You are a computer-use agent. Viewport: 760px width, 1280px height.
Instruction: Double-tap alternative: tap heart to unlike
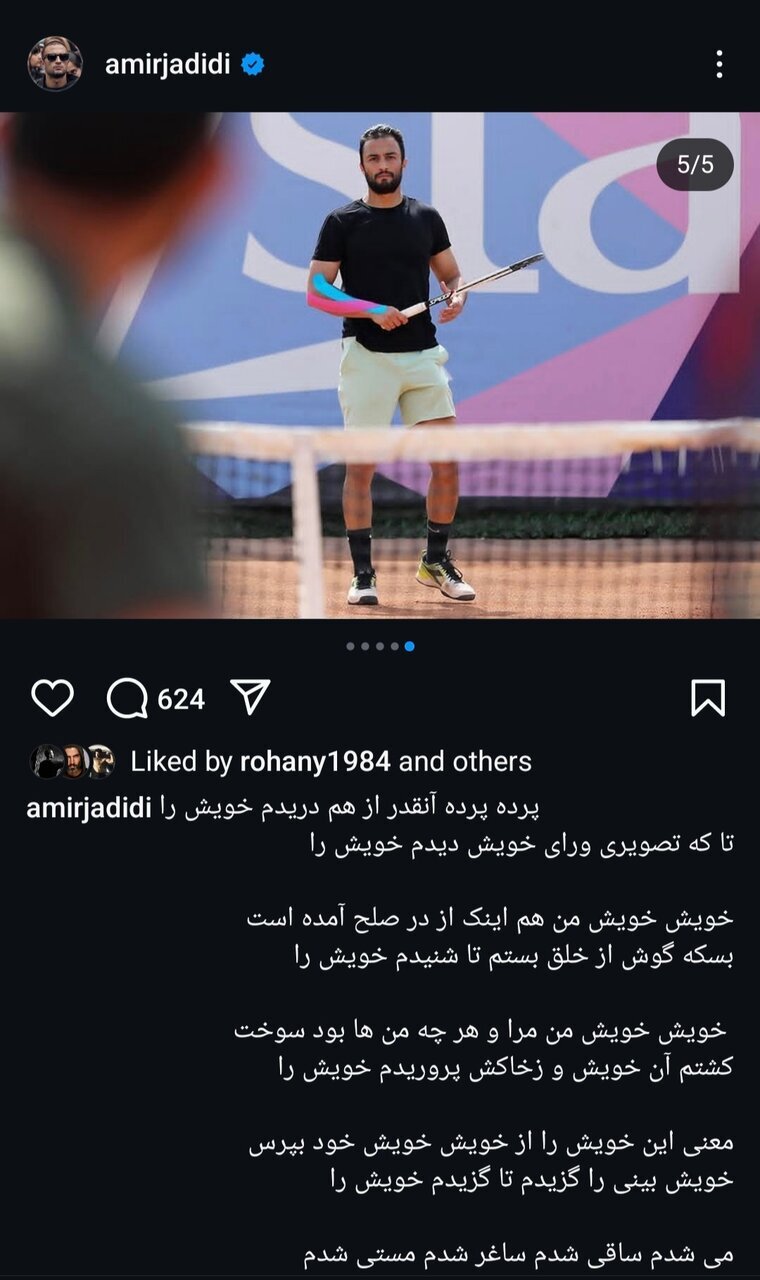(x=52, y=699)
